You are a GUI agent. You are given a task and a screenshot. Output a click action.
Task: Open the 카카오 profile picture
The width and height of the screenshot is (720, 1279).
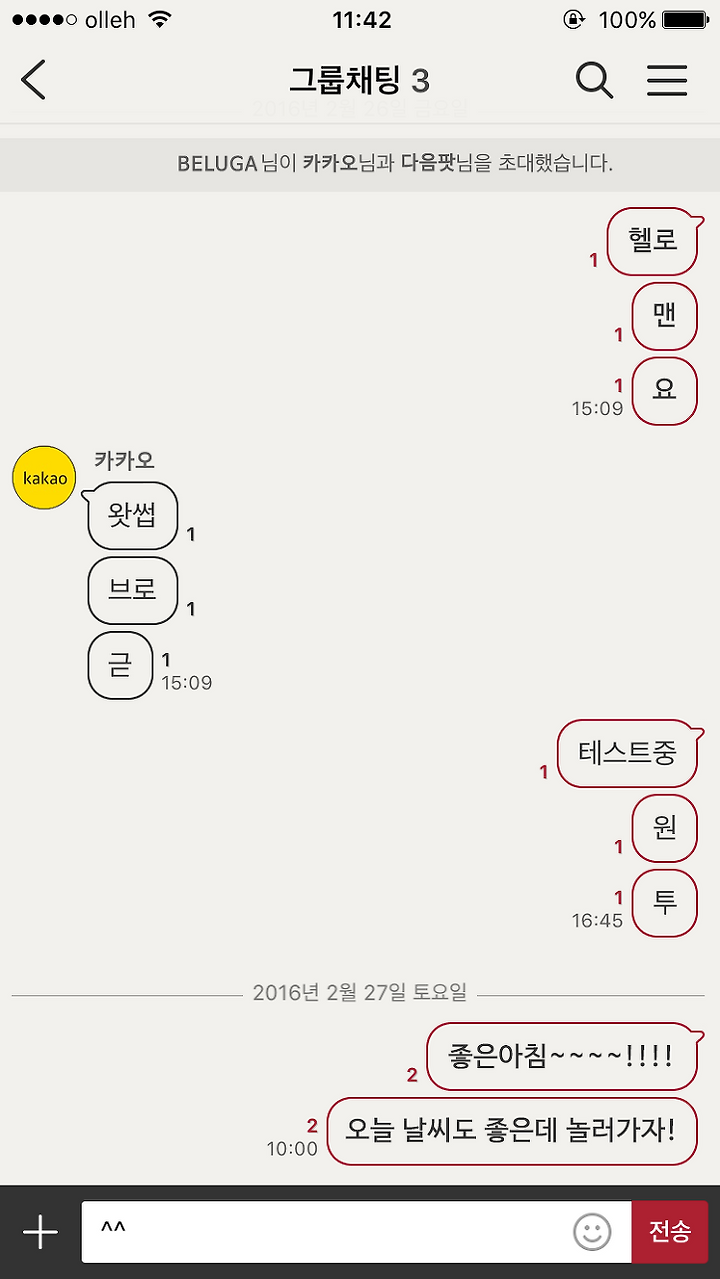(44, 478)
